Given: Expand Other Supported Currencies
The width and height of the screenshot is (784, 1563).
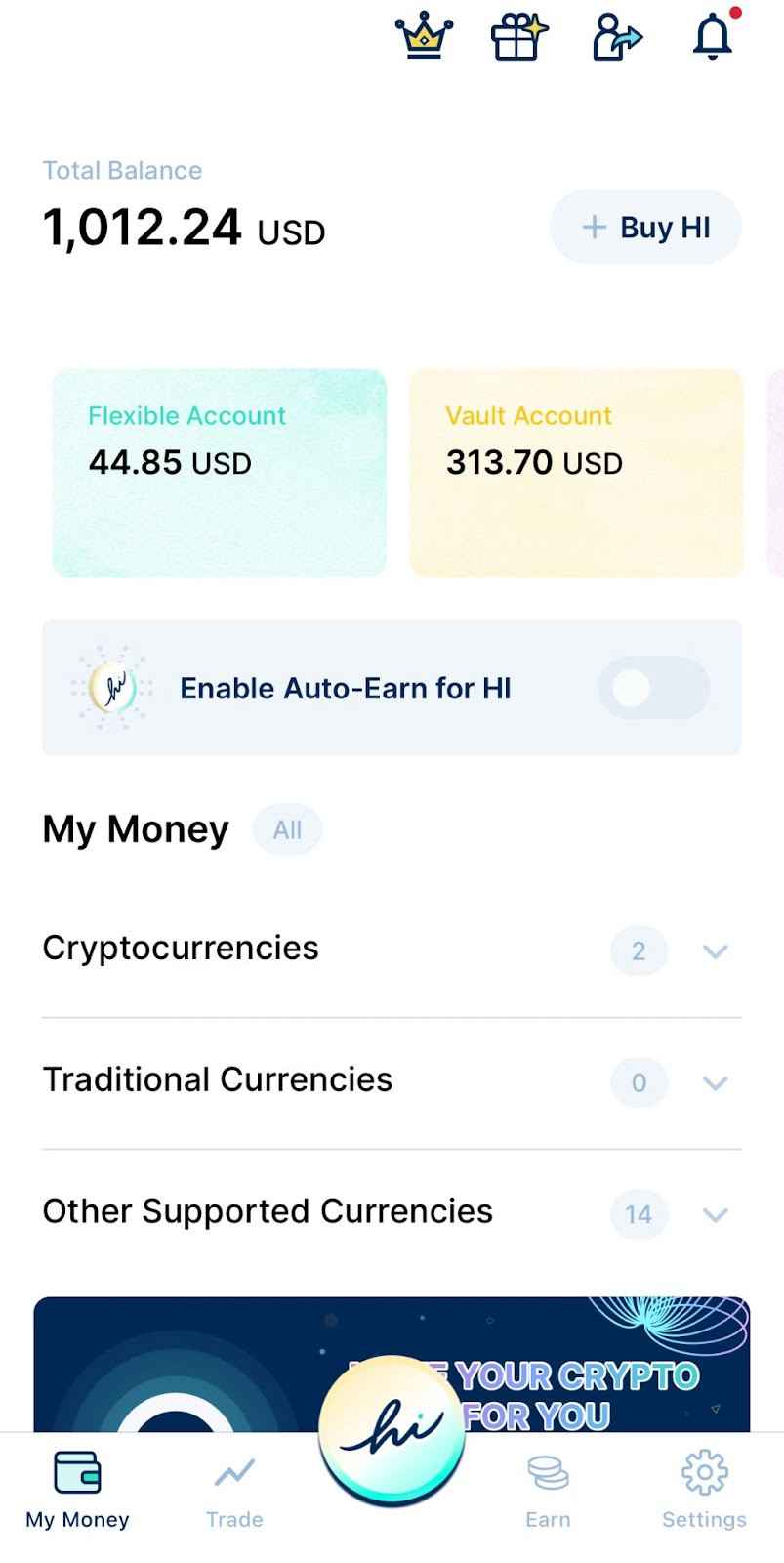Looking at the screenshot, I should coord(392,1213).
